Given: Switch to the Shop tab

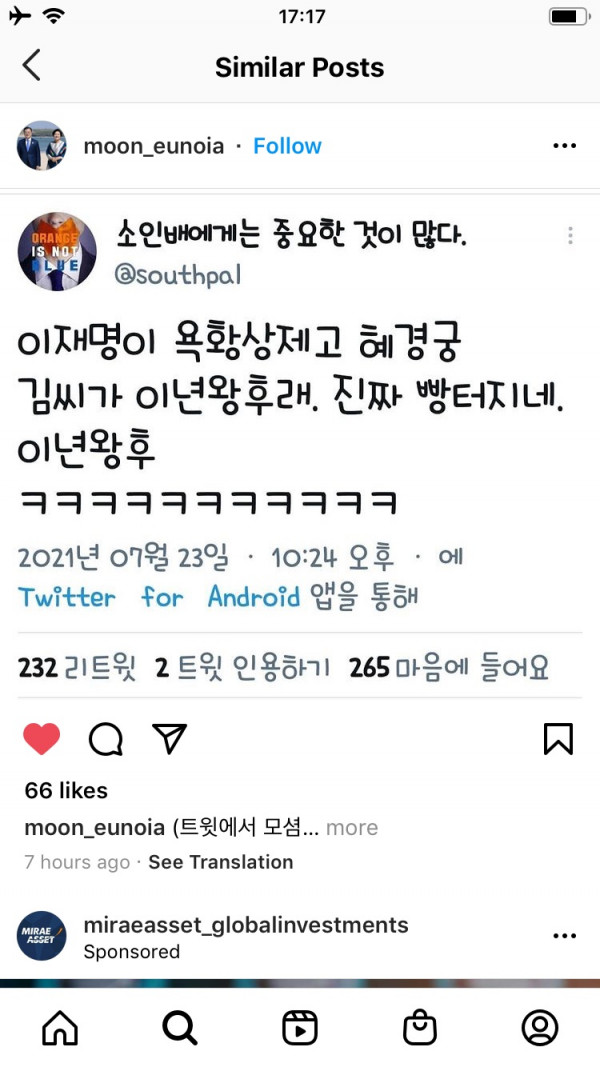Looking at the screenshot, I should click(420, 1027).
